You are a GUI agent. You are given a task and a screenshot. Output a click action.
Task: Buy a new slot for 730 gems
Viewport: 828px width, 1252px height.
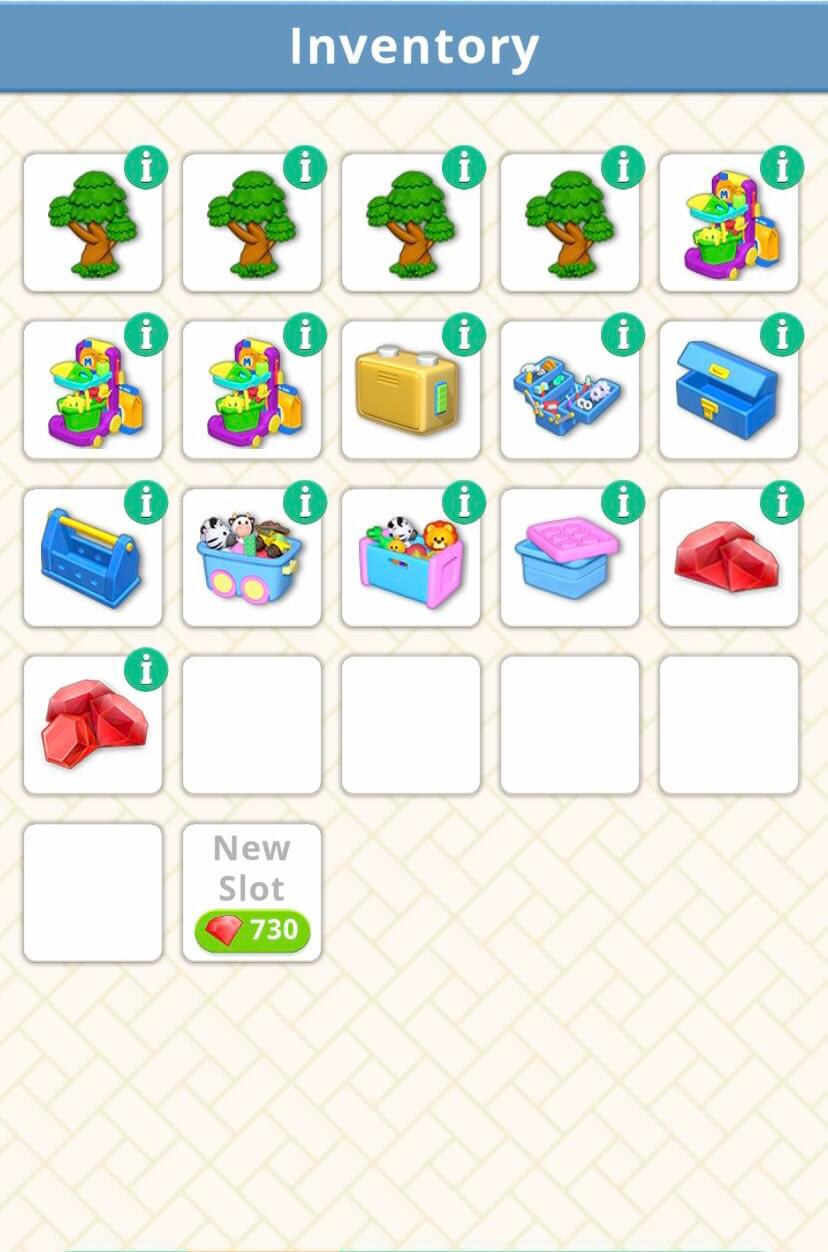coord(252,930)
